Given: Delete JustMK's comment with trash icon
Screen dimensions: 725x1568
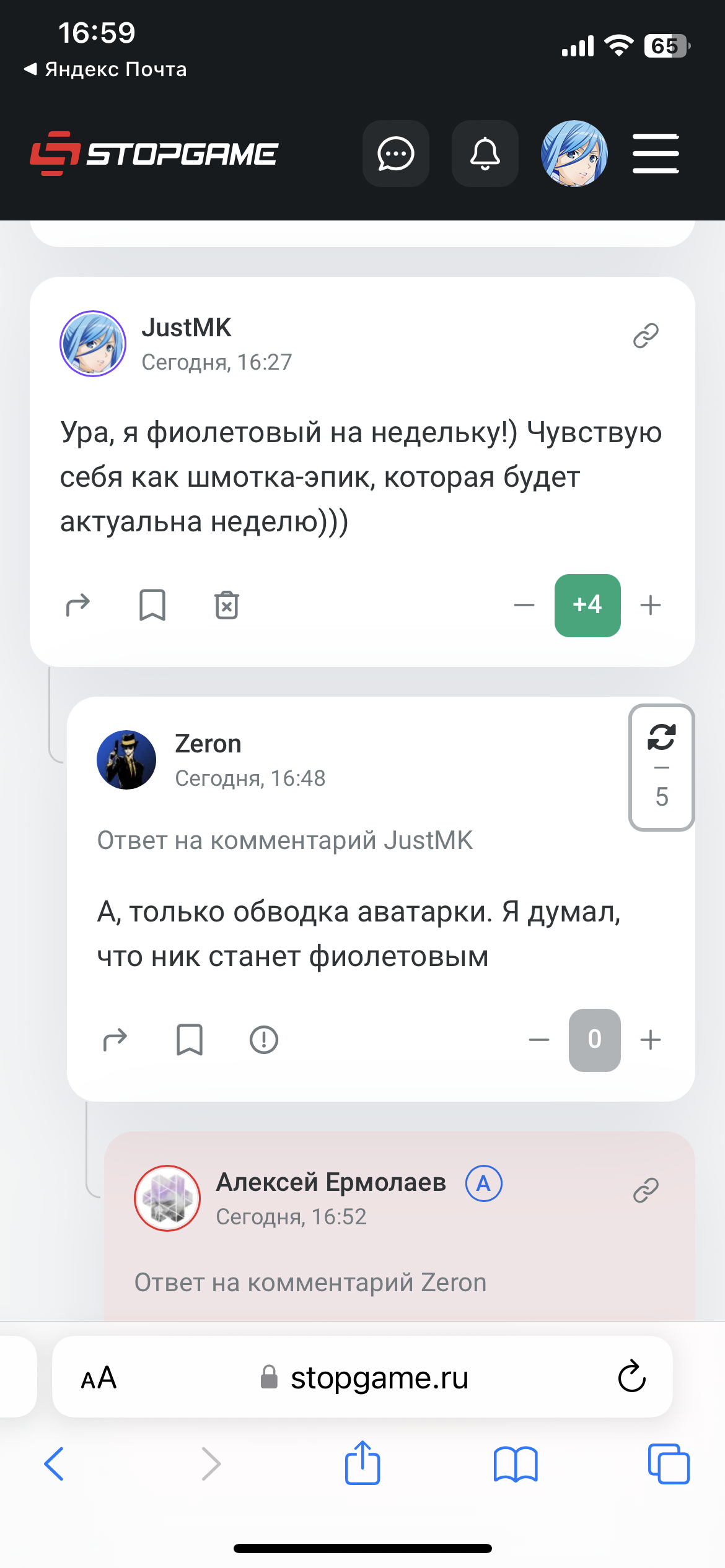Looking at the screenshot, I should click(227, 605).
